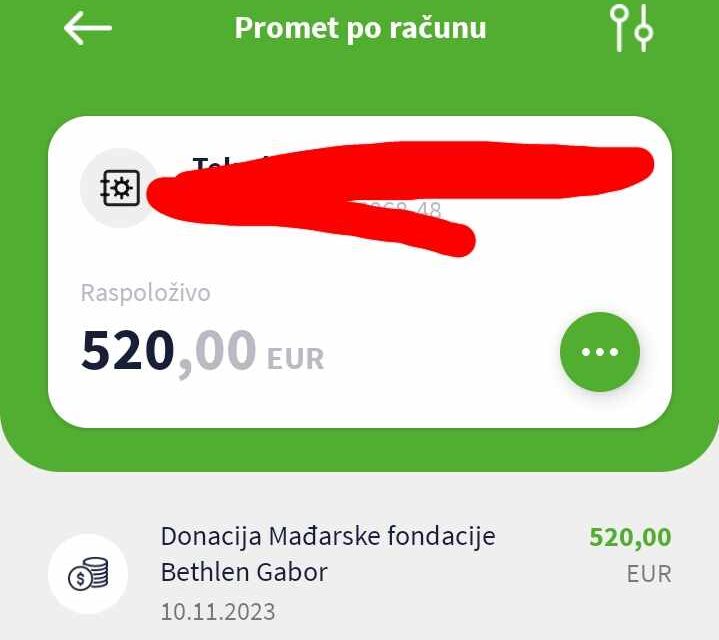
Task: Tap the account card showing 520,00 EUR
Action: [300, 330]
